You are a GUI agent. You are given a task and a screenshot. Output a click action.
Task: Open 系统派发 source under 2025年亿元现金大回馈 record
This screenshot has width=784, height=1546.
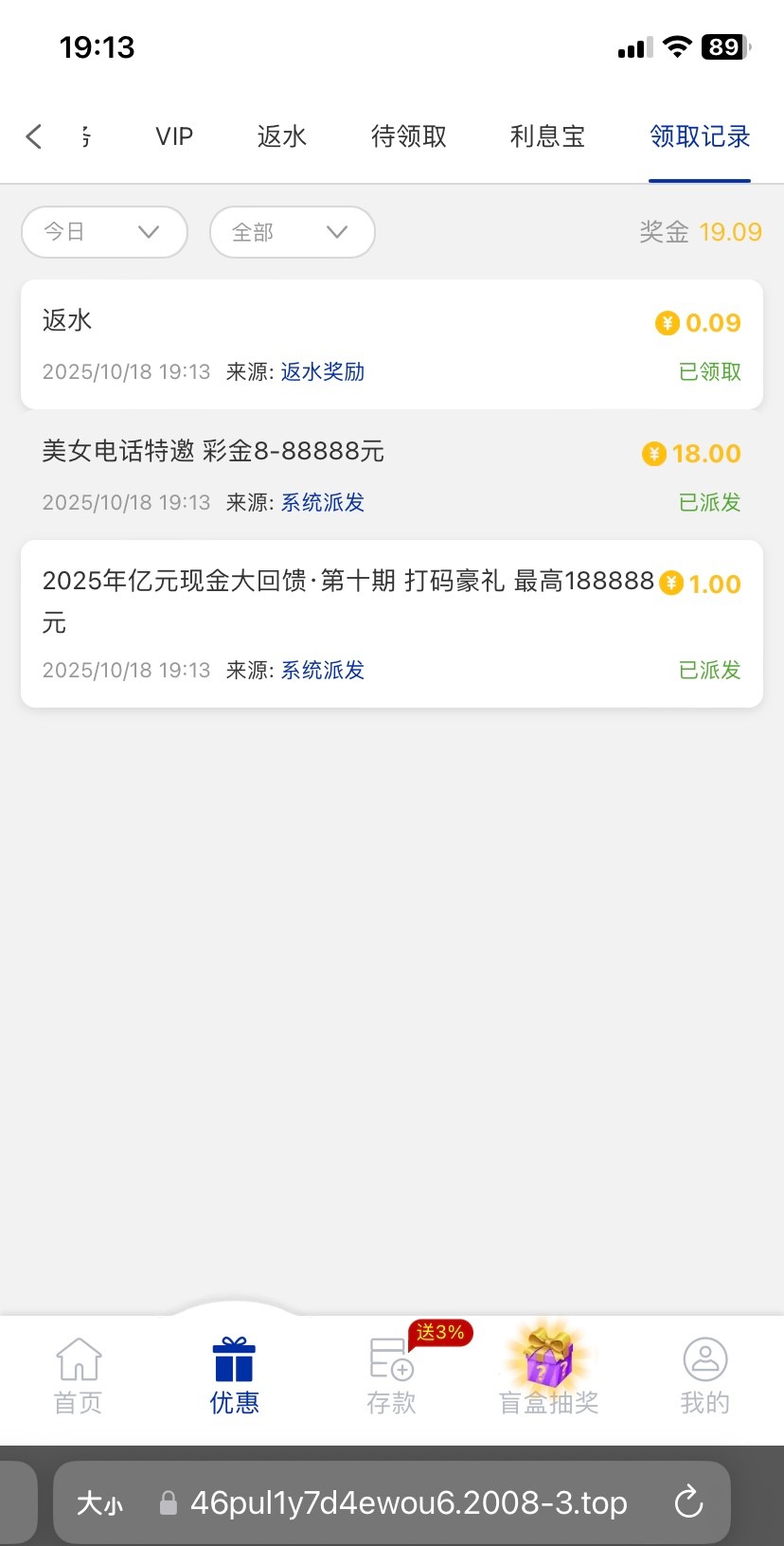tap(323, 670)
